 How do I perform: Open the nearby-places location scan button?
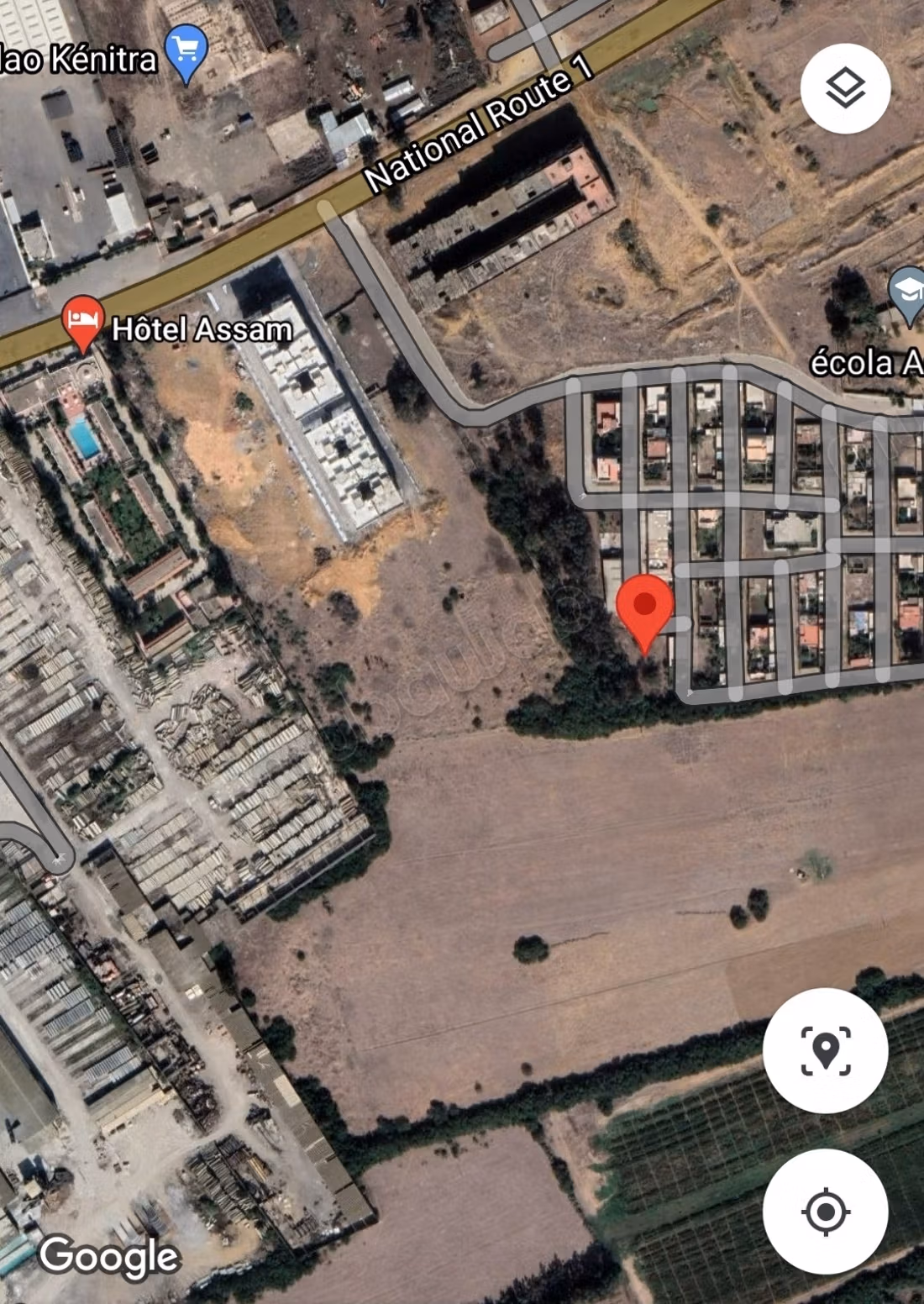pos(825,1050)
